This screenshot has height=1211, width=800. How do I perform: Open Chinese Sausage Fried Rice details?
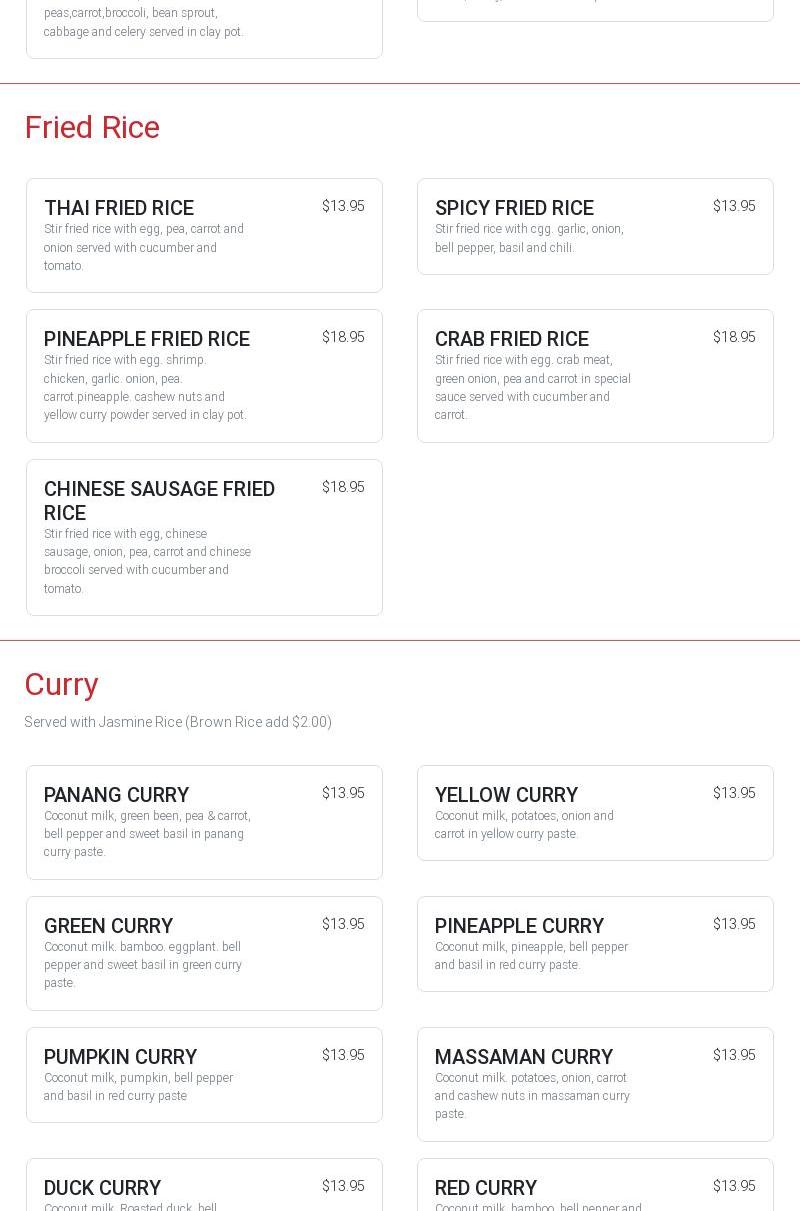tap(204, 537)
